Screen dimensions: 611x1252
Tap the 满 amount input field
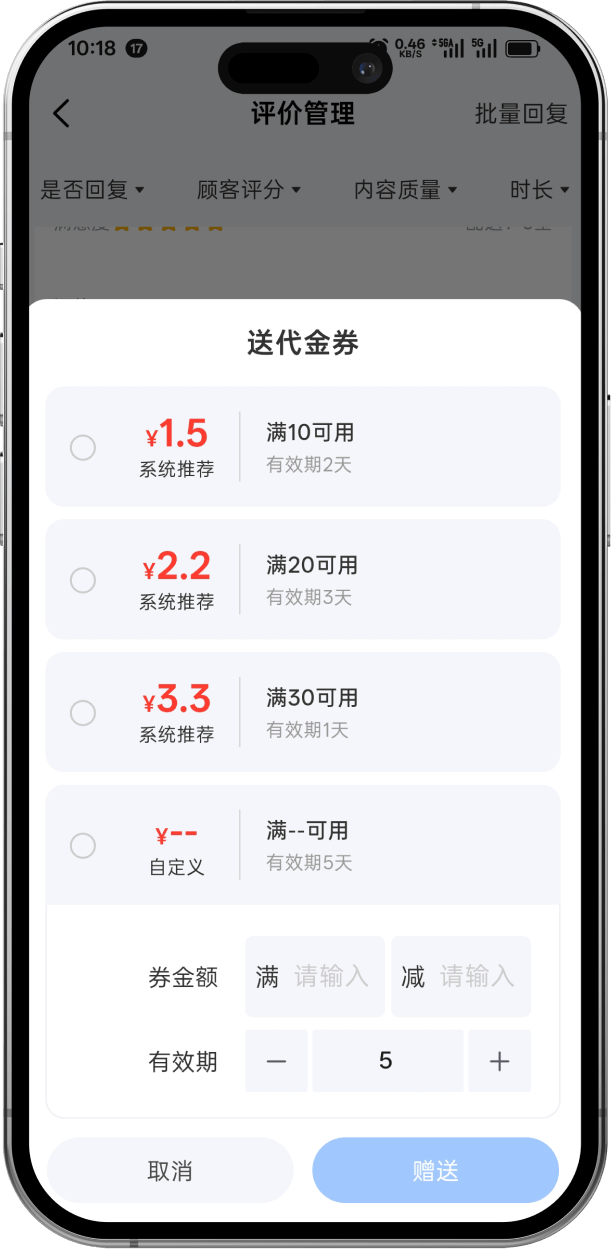point(330,977)
